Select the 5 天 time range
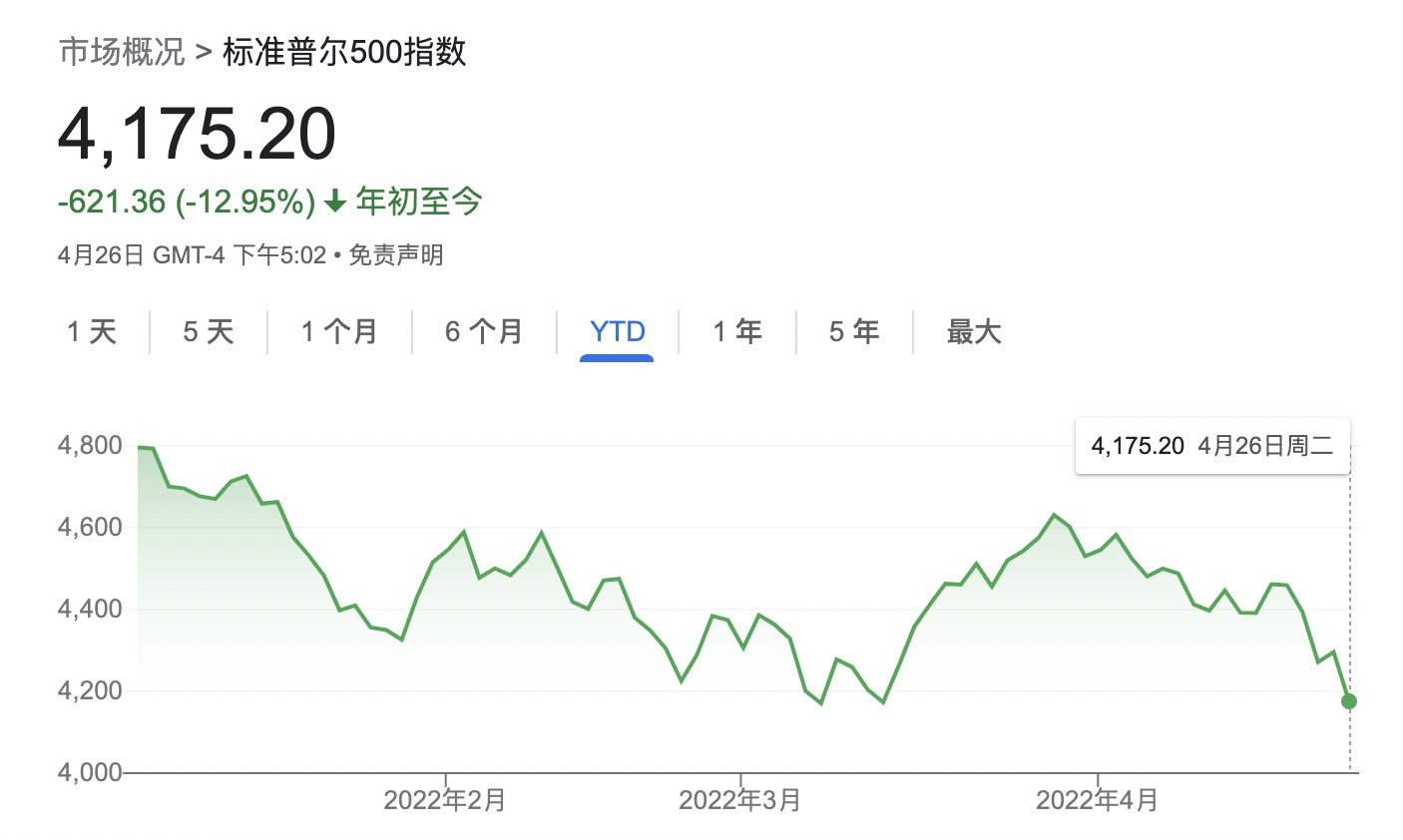 click(x=209, y=331)
